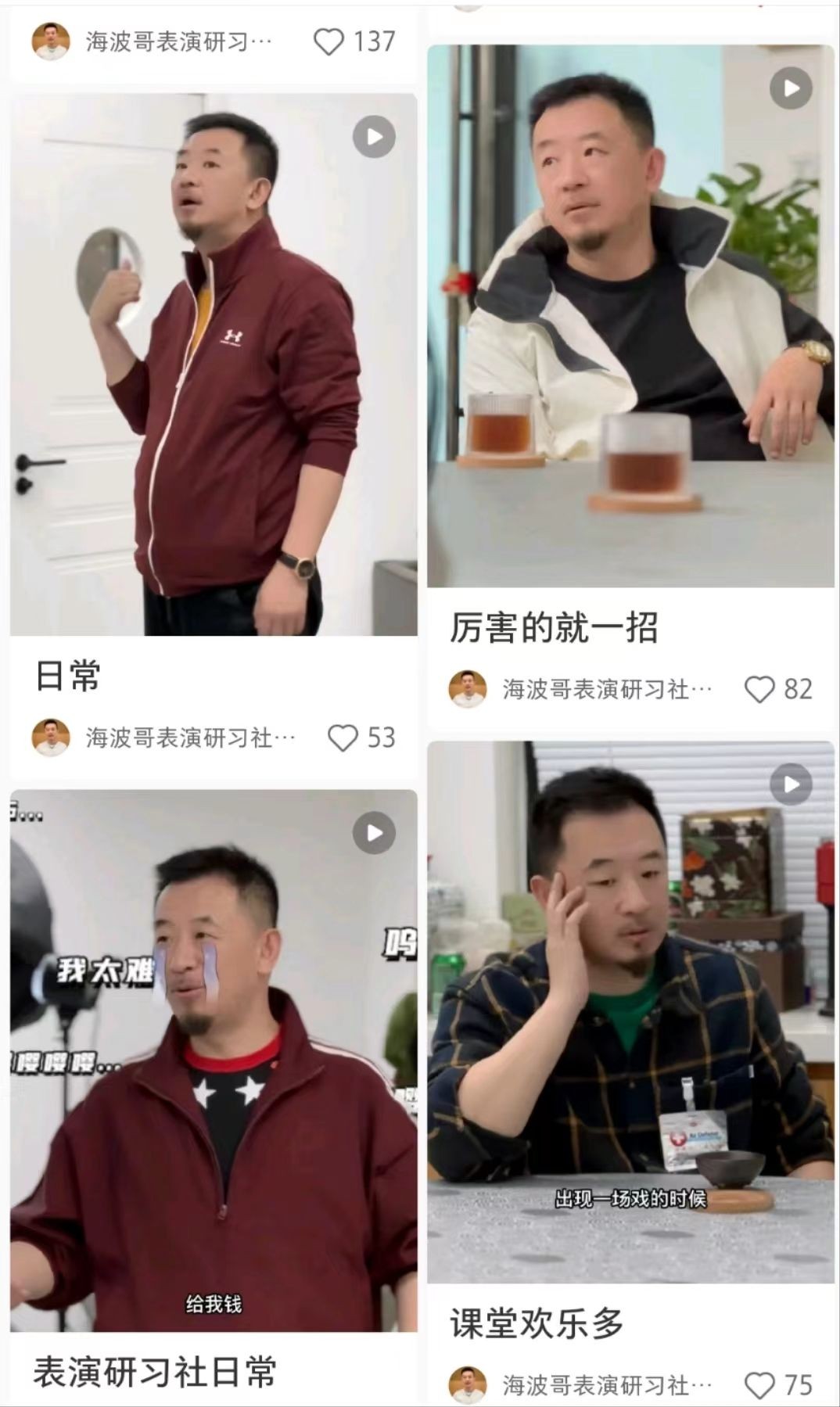The image size is (840, 1407).
Task: Open the author profile under 课堂欢乐多
Action: click(x=468, y=1385)
